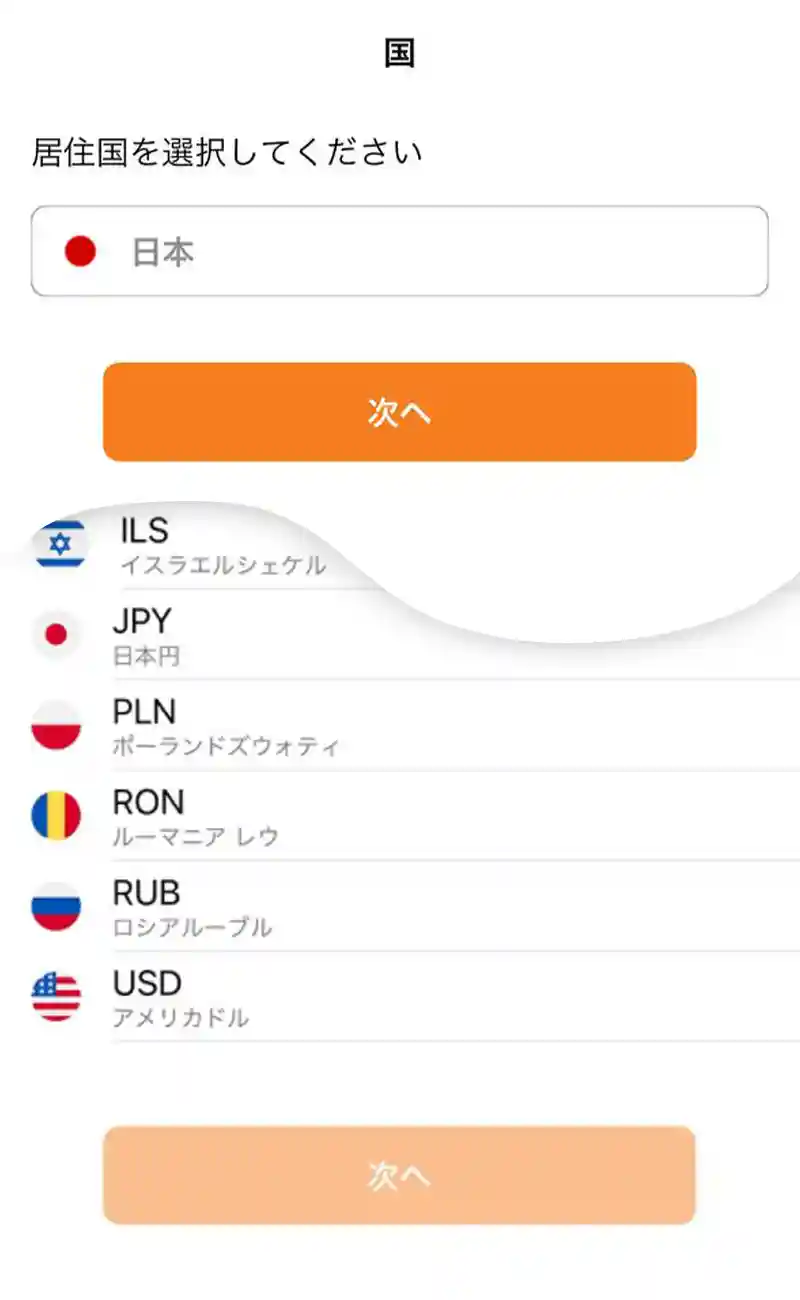Click the bottom 次へ button
This screenshot has width=800, height=1300.
tap(400, 1176)
